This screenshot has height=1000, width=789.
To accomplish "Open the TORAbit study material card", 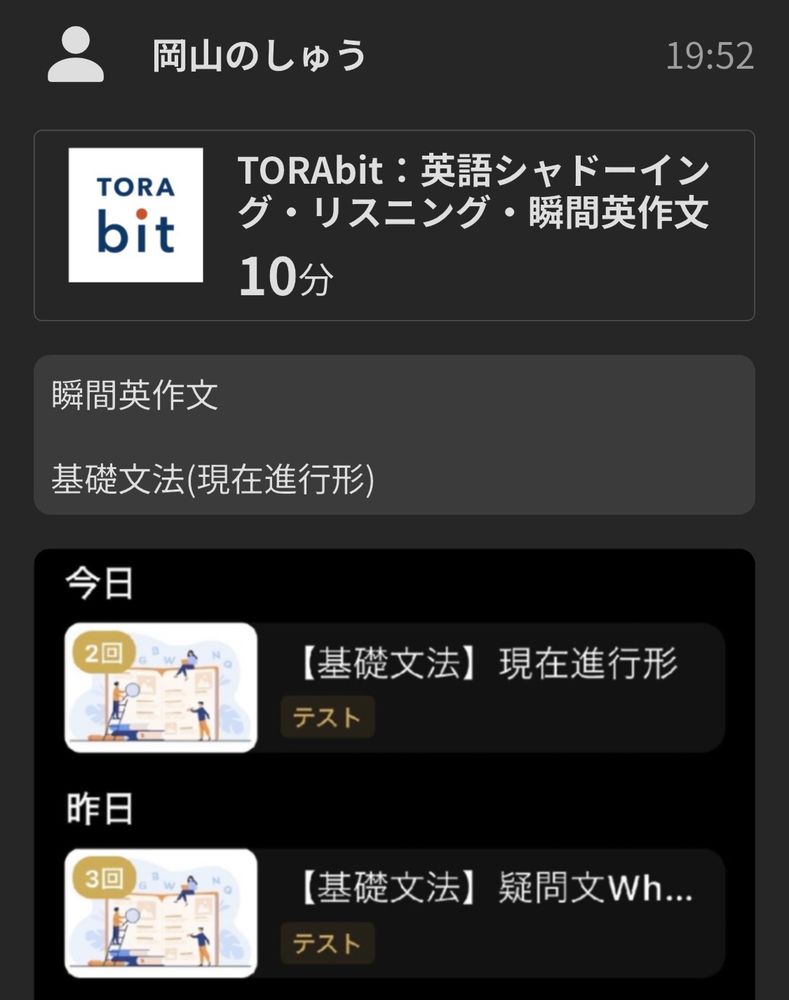I will 394,225.
